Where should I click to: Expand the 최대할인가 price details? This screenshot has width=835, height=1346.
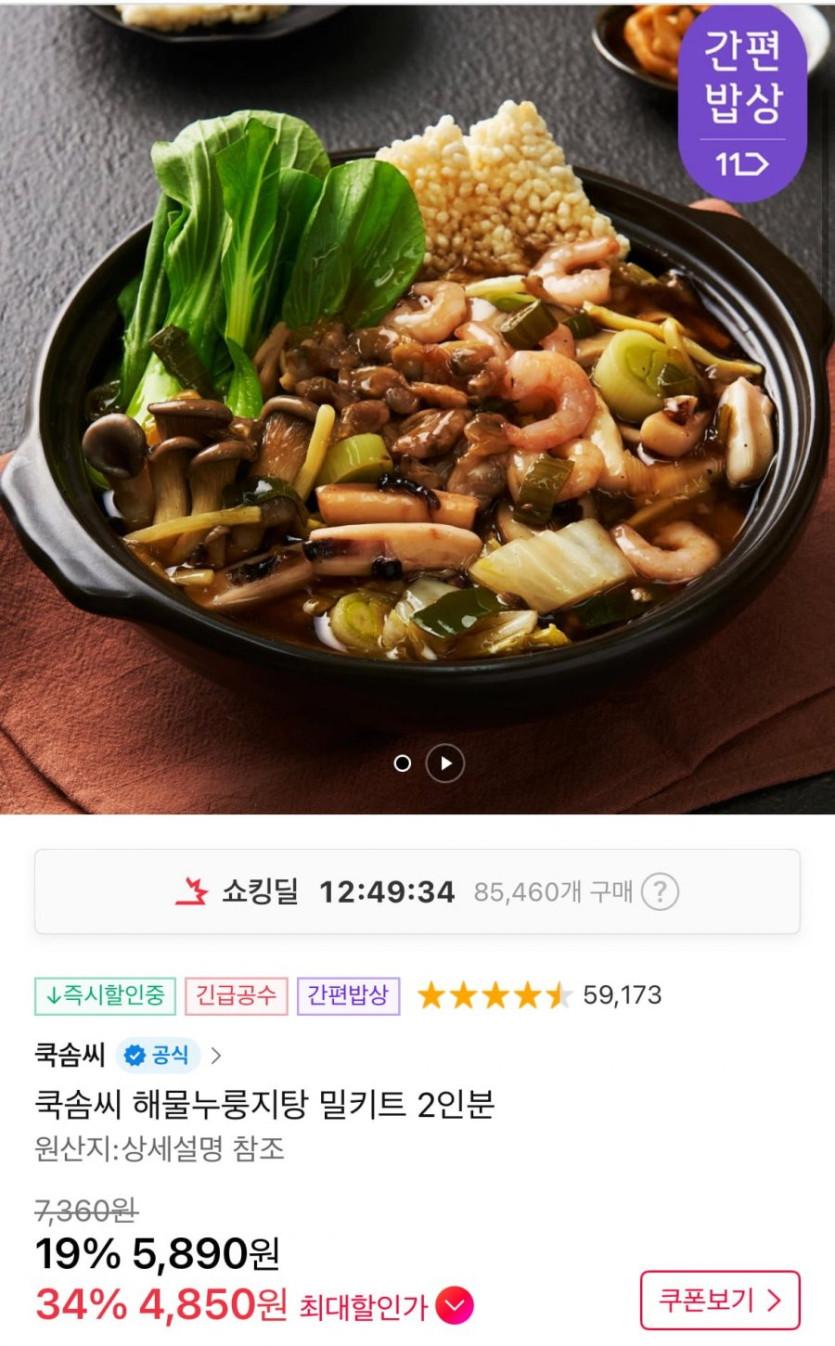(455, 1305)
